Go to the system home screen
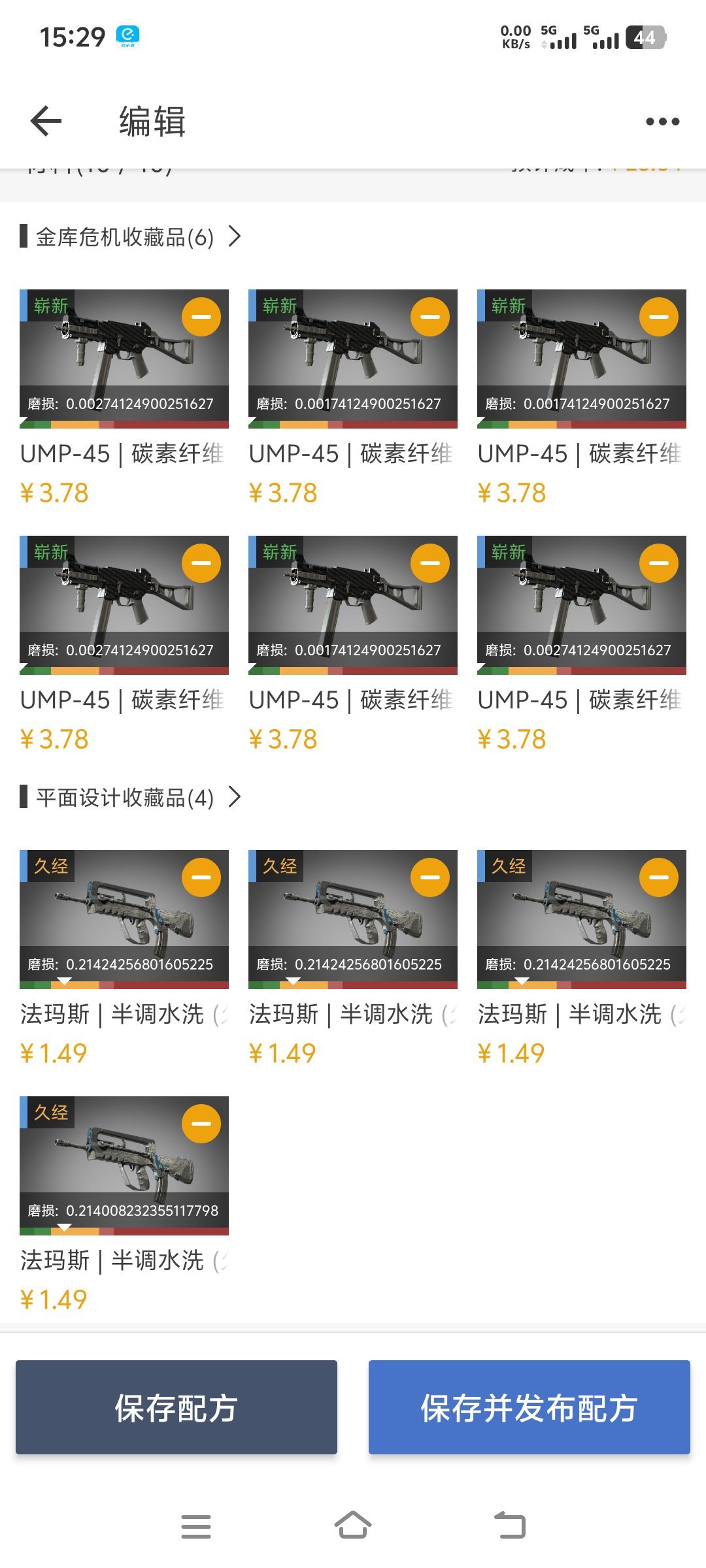This screenshot has height=1568, width=706. coord(353,1526)
